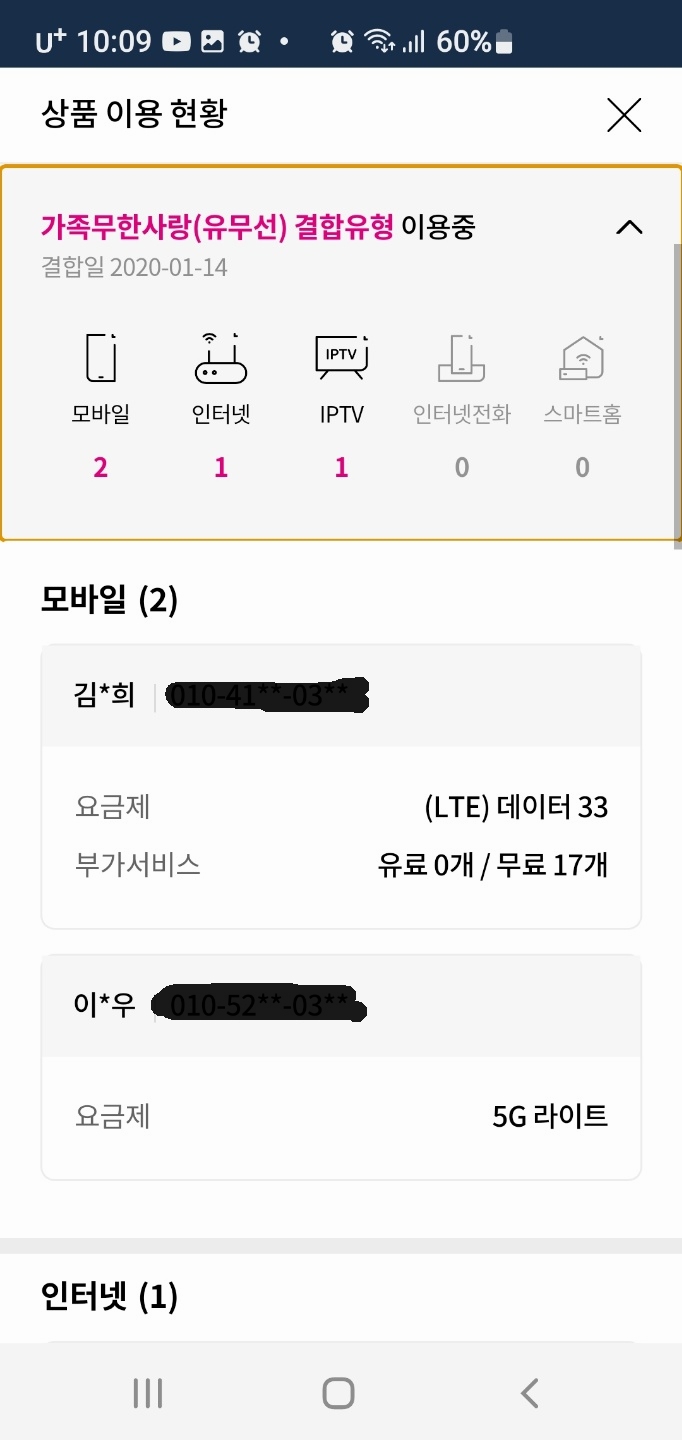Go back with system back button
The height and width of the screenshot is (1440, 682).
click(530, 1392)
